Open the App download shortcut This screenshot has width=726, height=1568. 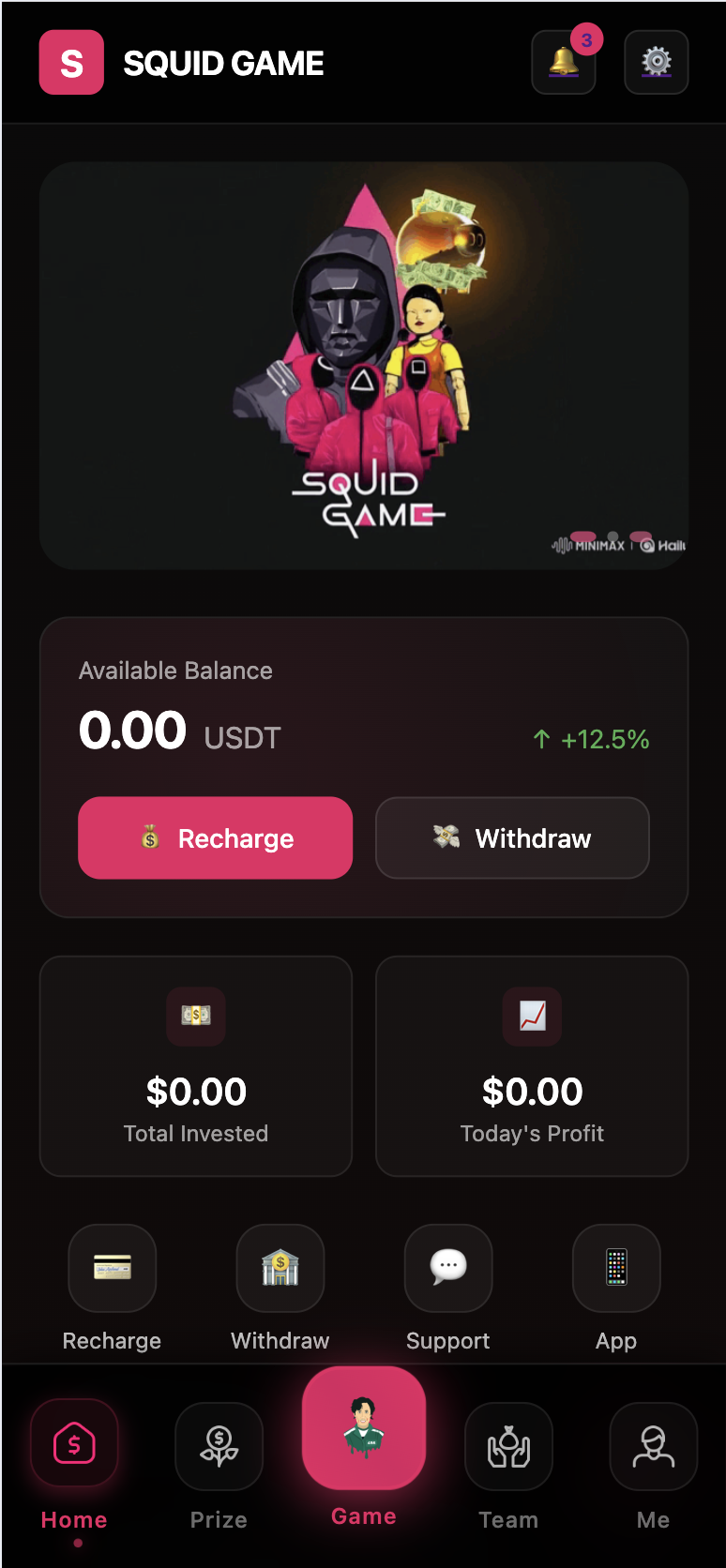point(616,1268)
